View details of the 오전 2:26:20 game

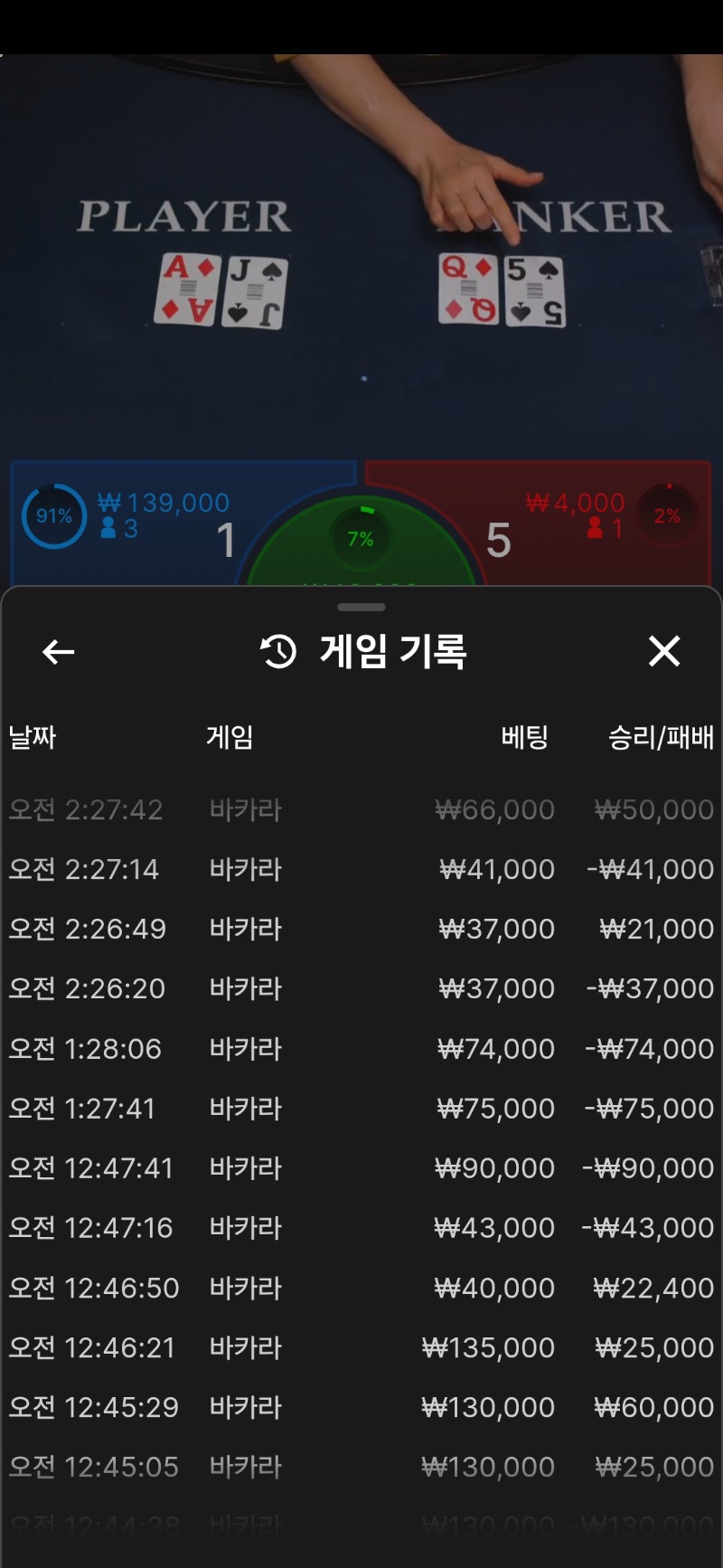click(x=361, y=988)
